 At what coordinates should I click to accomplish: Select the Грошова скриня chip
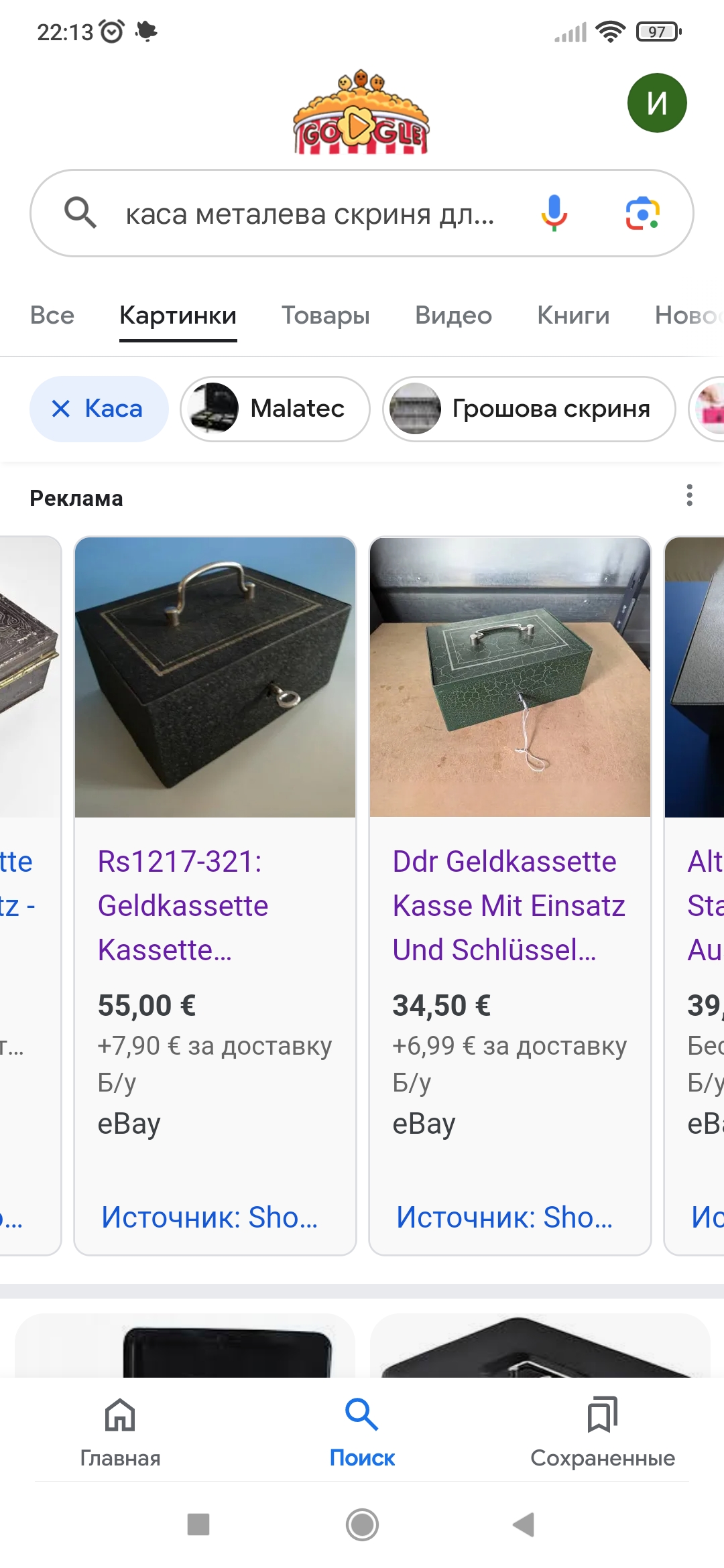point(529,409)
